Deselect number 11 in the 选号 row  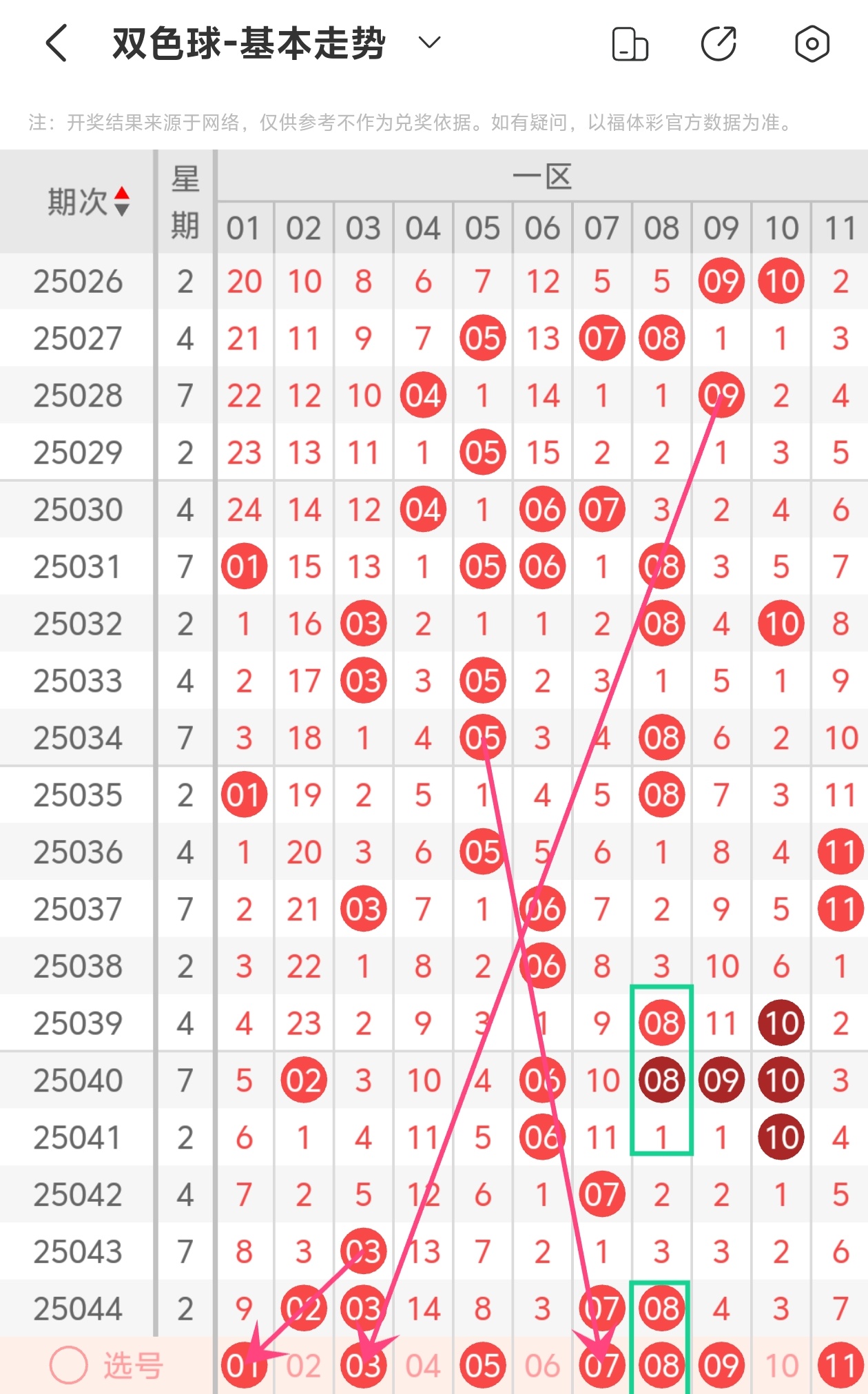point(840,1365)
